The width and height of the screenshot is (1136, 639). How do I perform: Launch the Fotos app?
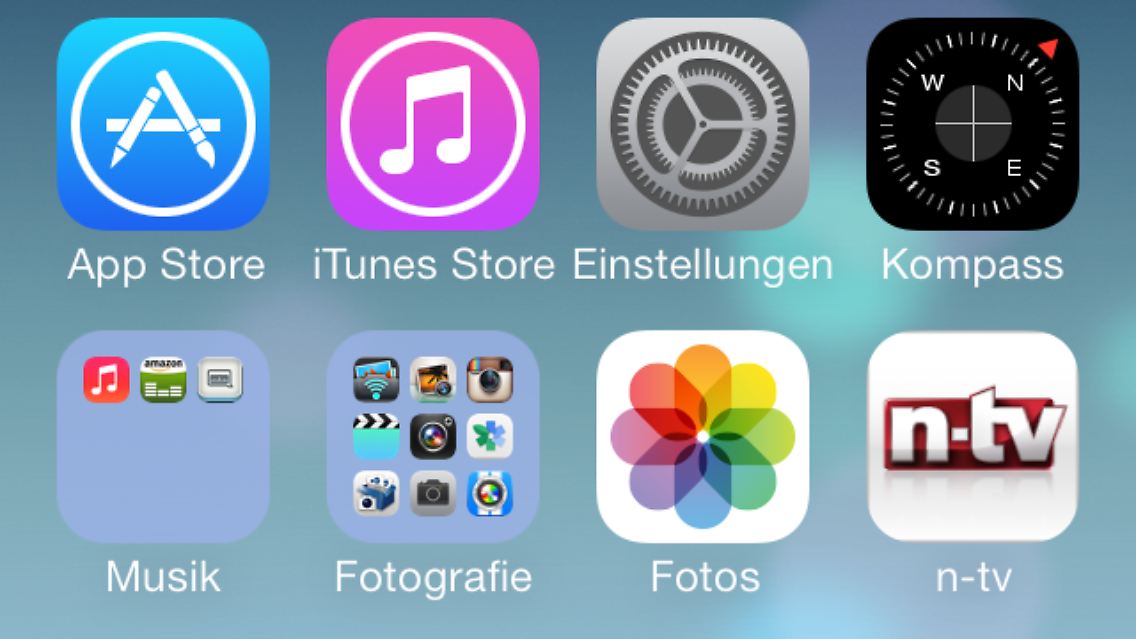(x=703, y=437)
